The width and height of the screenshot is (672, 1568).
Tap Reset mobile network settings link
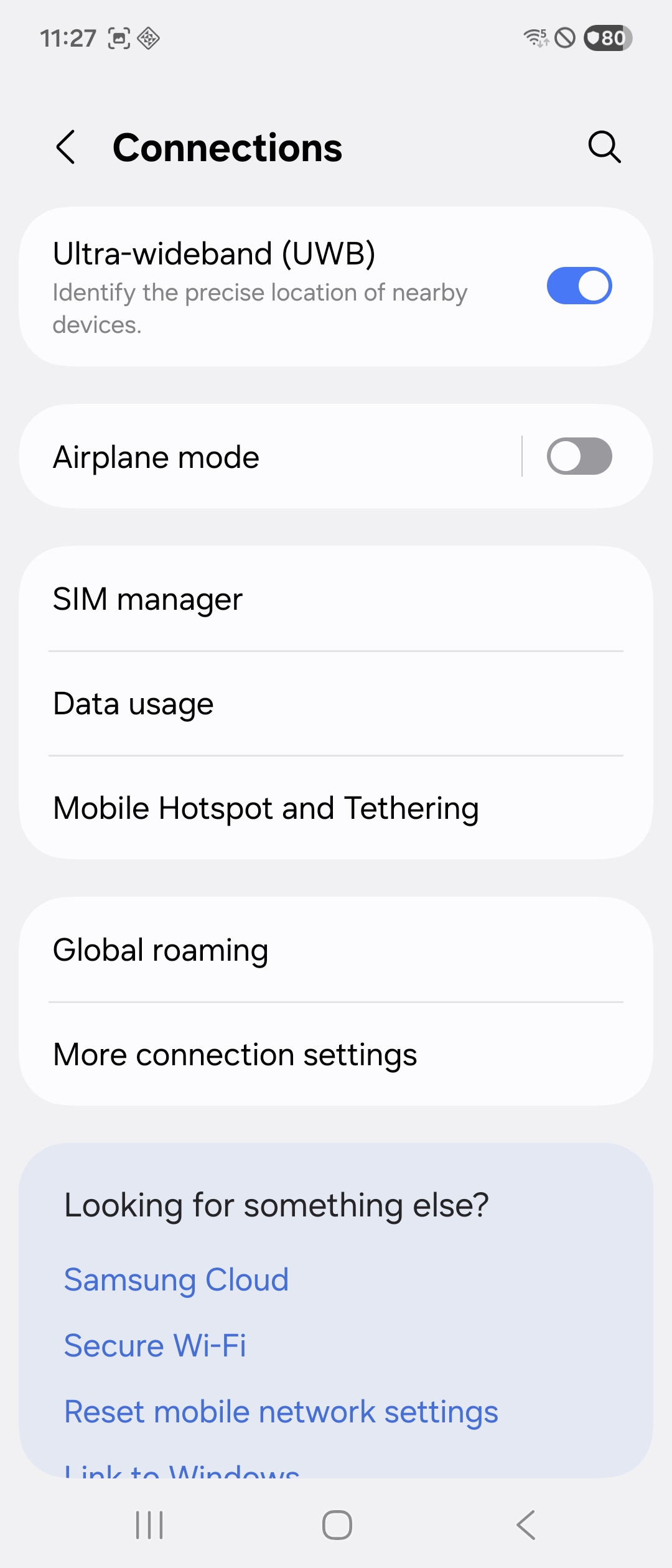[281, 1411]
